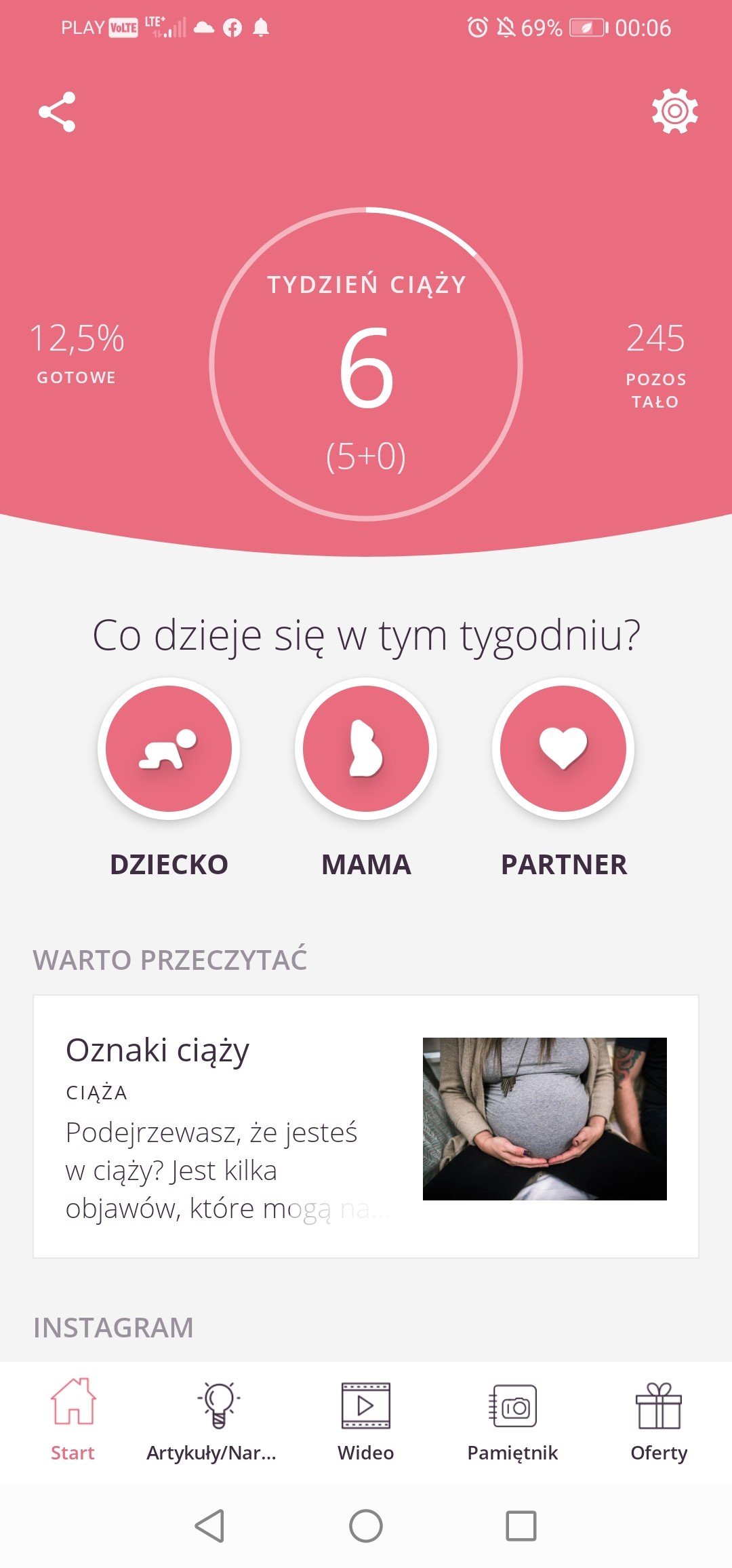The height and width of the screenshot is (1568, 732).
Task: Open the DZIECKO weekly info
Action: click(169, 749)
